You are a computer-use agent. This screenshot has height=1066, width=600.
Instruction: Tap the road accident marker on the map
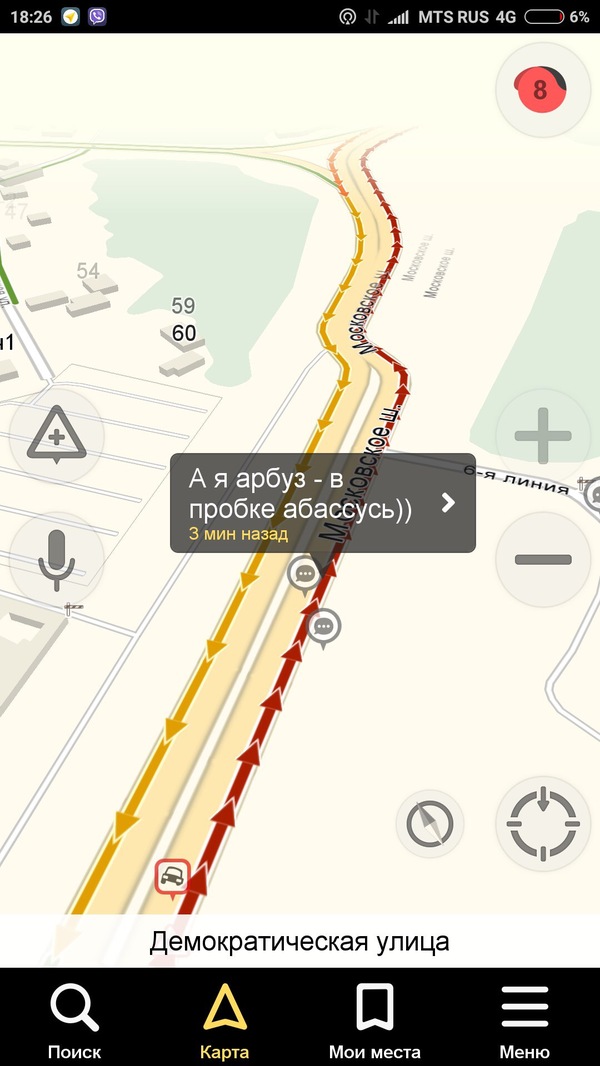click(x=173, y=878)
